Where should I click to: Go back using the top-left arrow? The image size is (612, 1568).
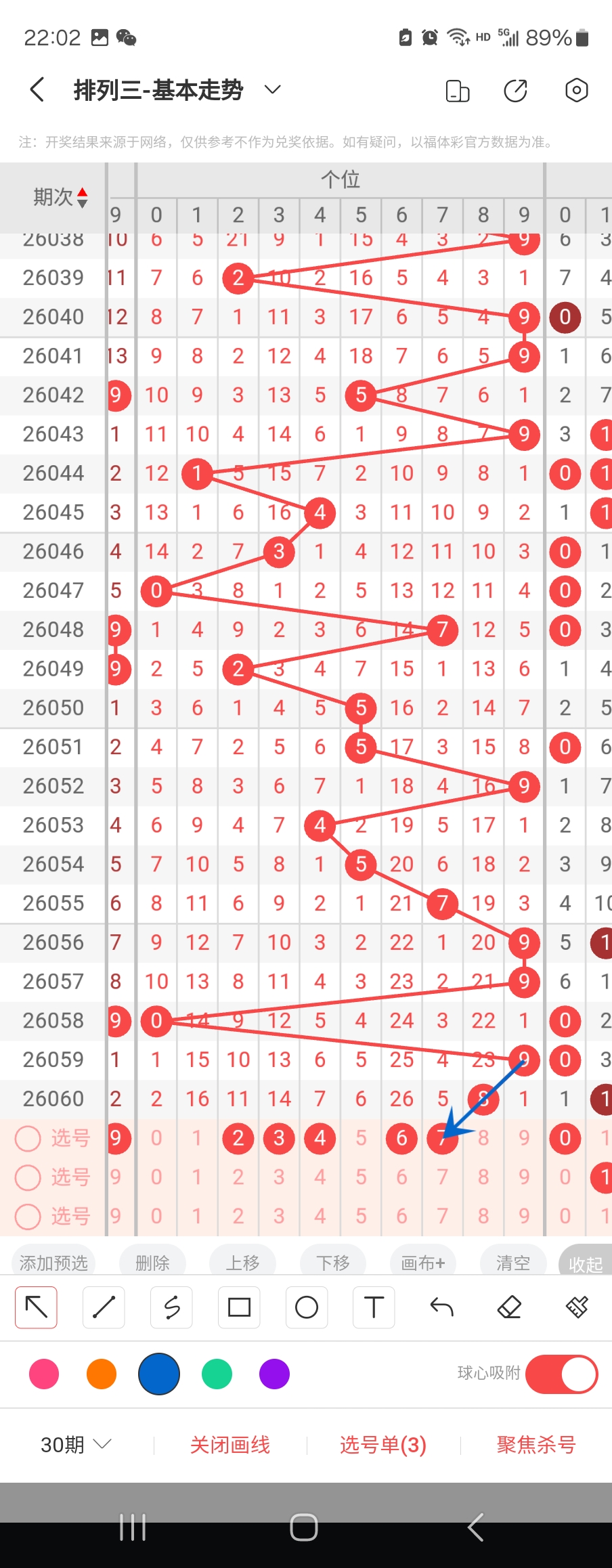coord(38,89)
